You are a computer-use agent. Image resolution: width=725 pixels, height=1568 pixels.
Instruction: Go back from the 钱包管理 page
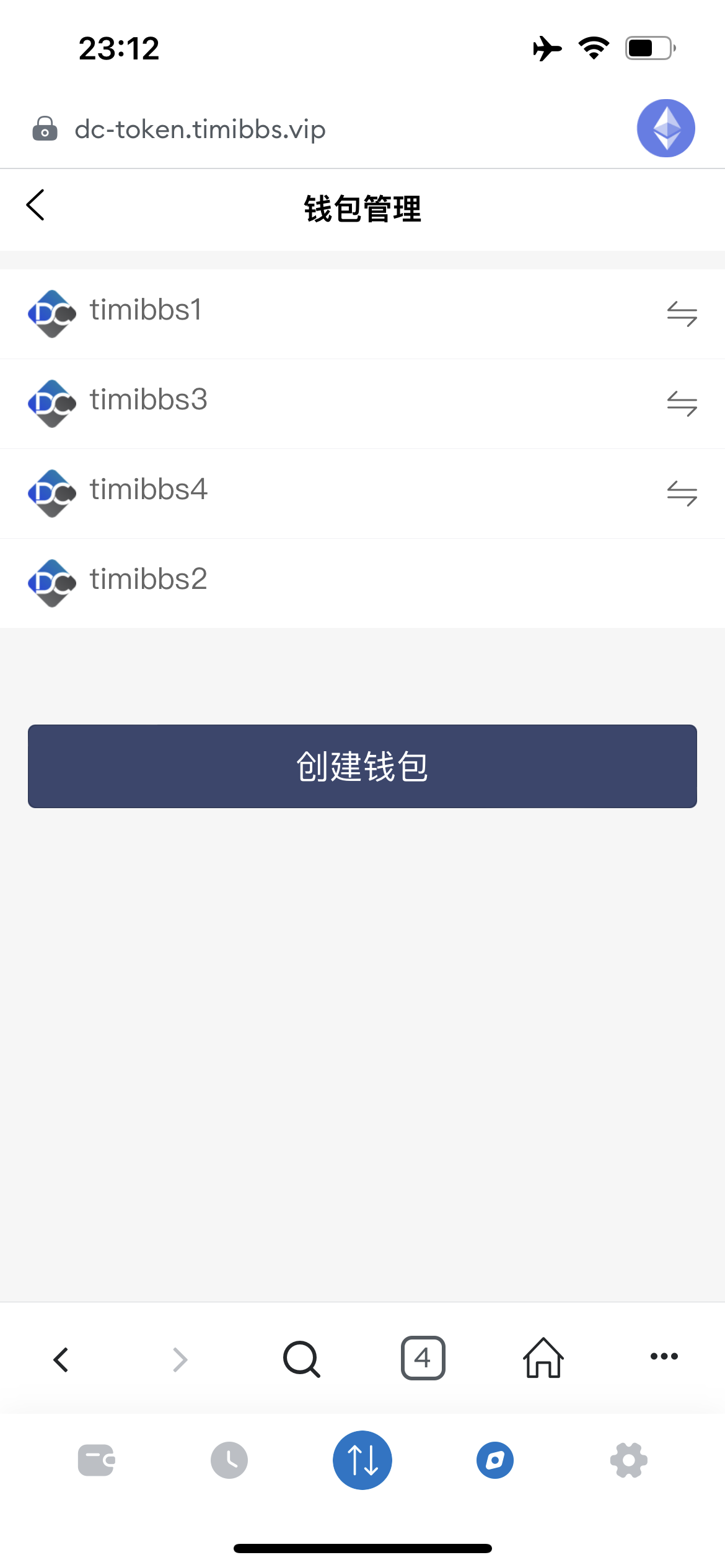(36, 205)
